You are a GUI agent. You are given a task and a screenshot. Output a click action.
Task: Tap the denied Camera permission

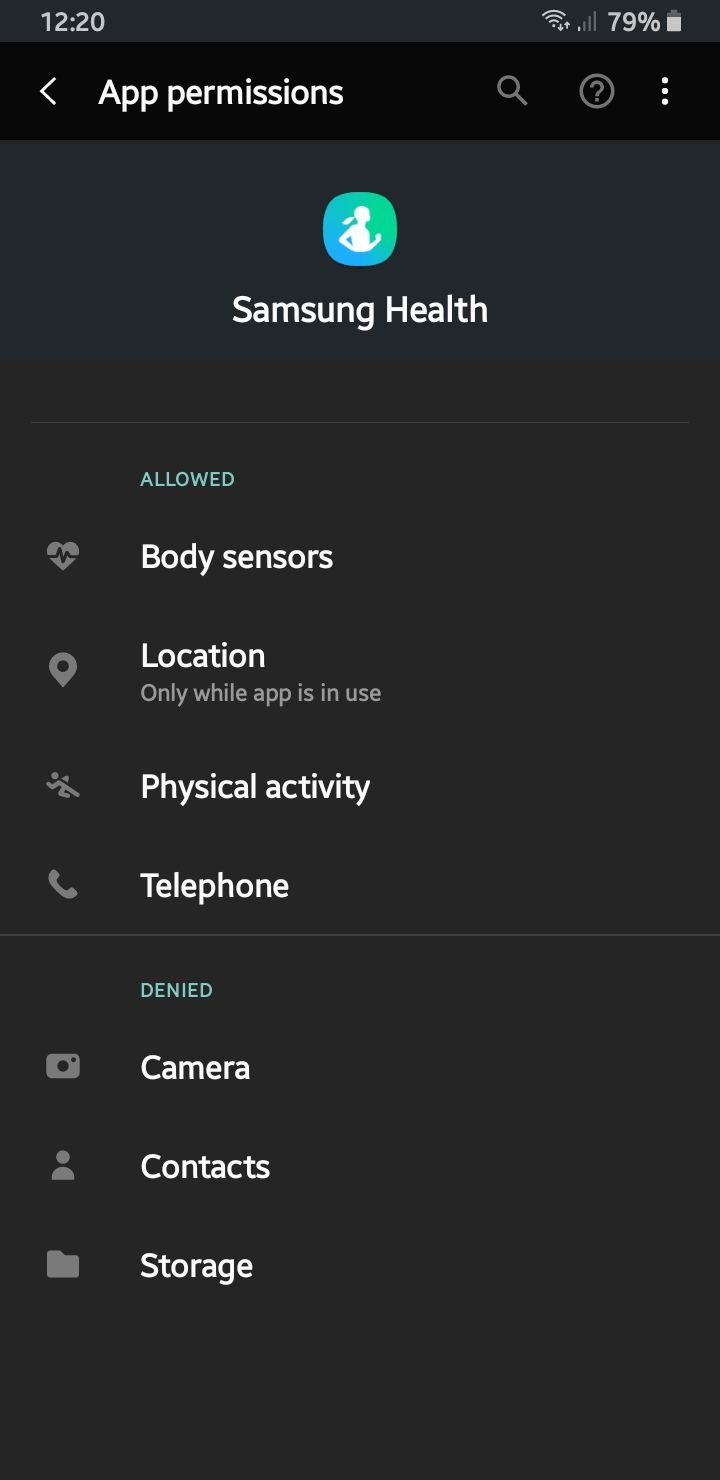coord(195,1067)
